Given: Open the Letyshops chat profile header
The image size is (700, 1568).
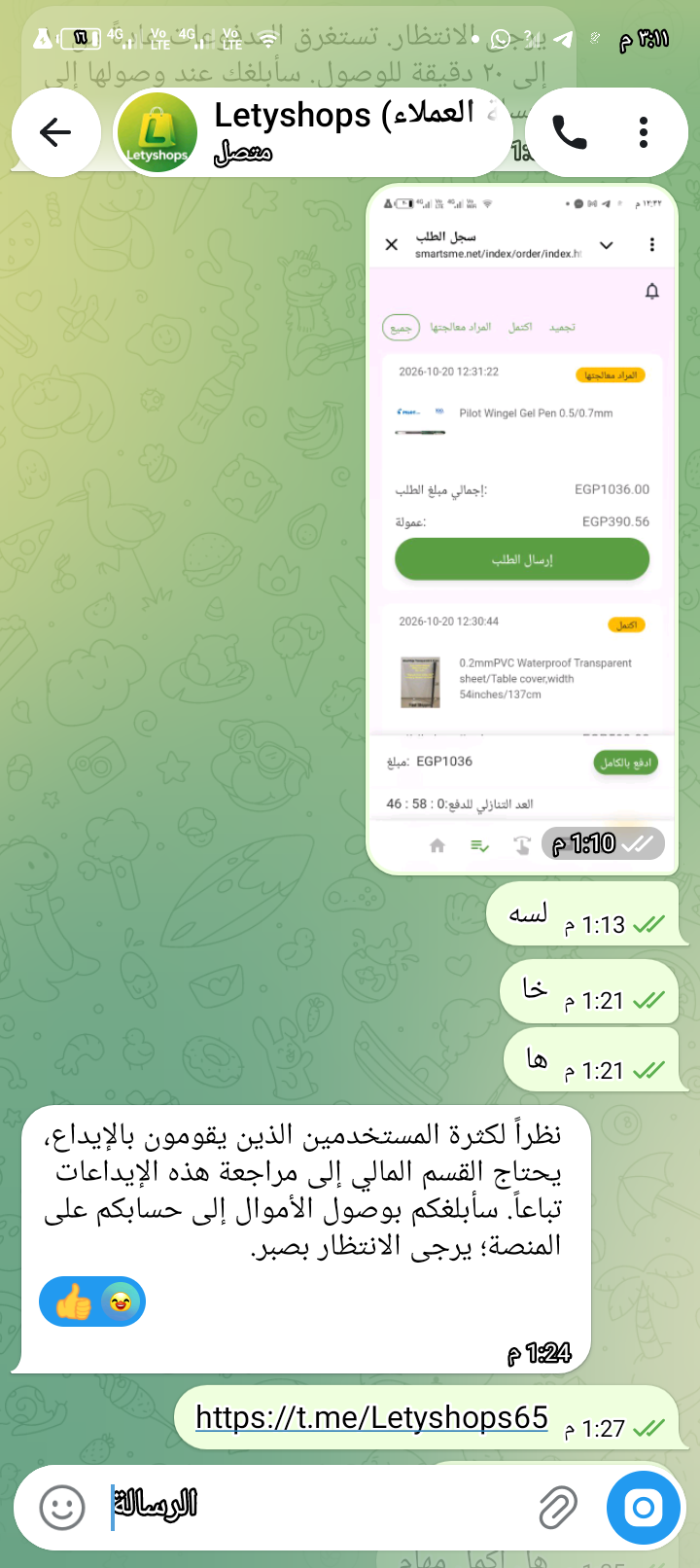Looking at the screenshot, I should tap(313, 132).
